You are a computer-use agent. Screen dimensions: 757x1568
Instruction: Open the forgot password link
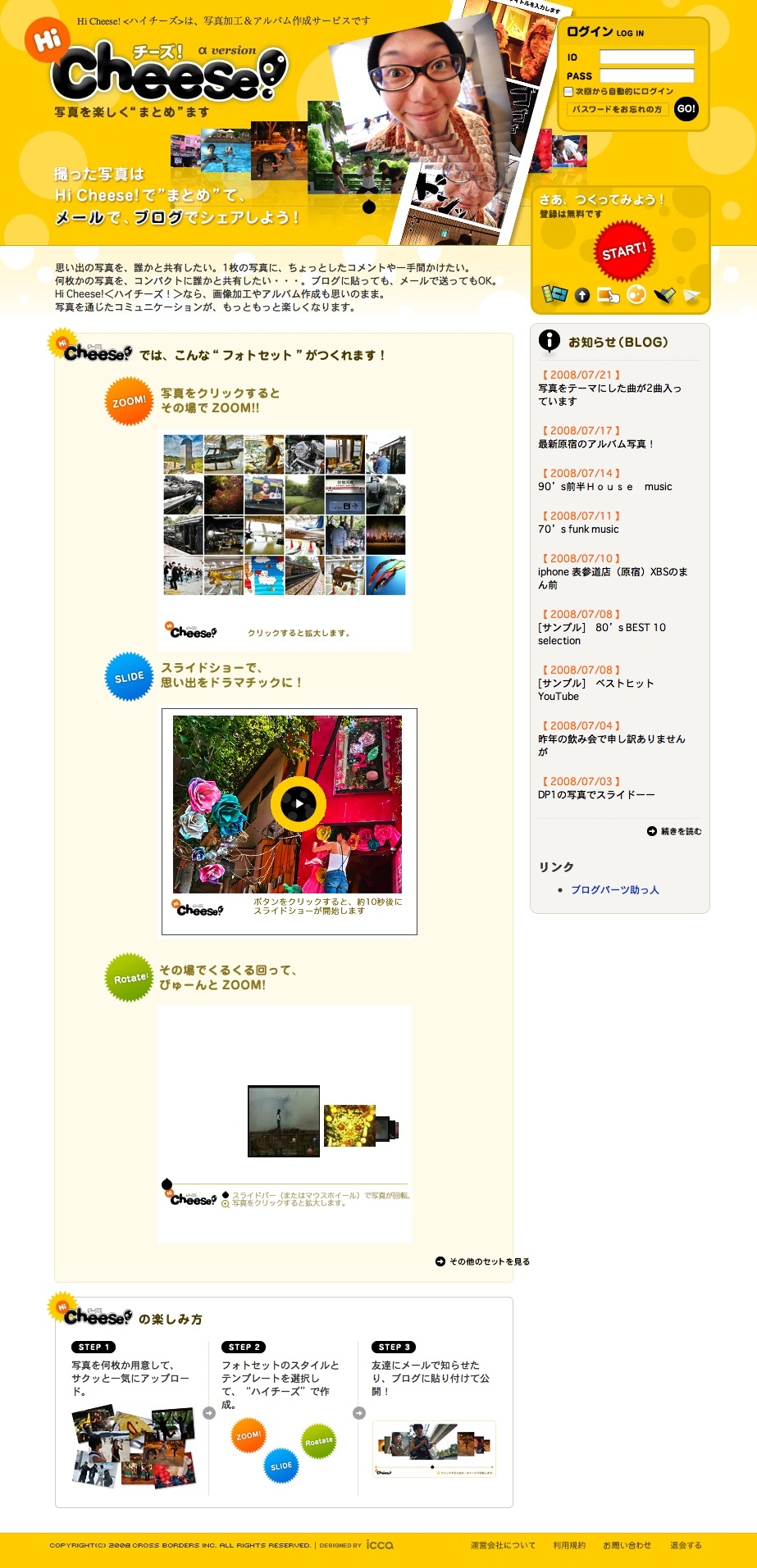617,109
